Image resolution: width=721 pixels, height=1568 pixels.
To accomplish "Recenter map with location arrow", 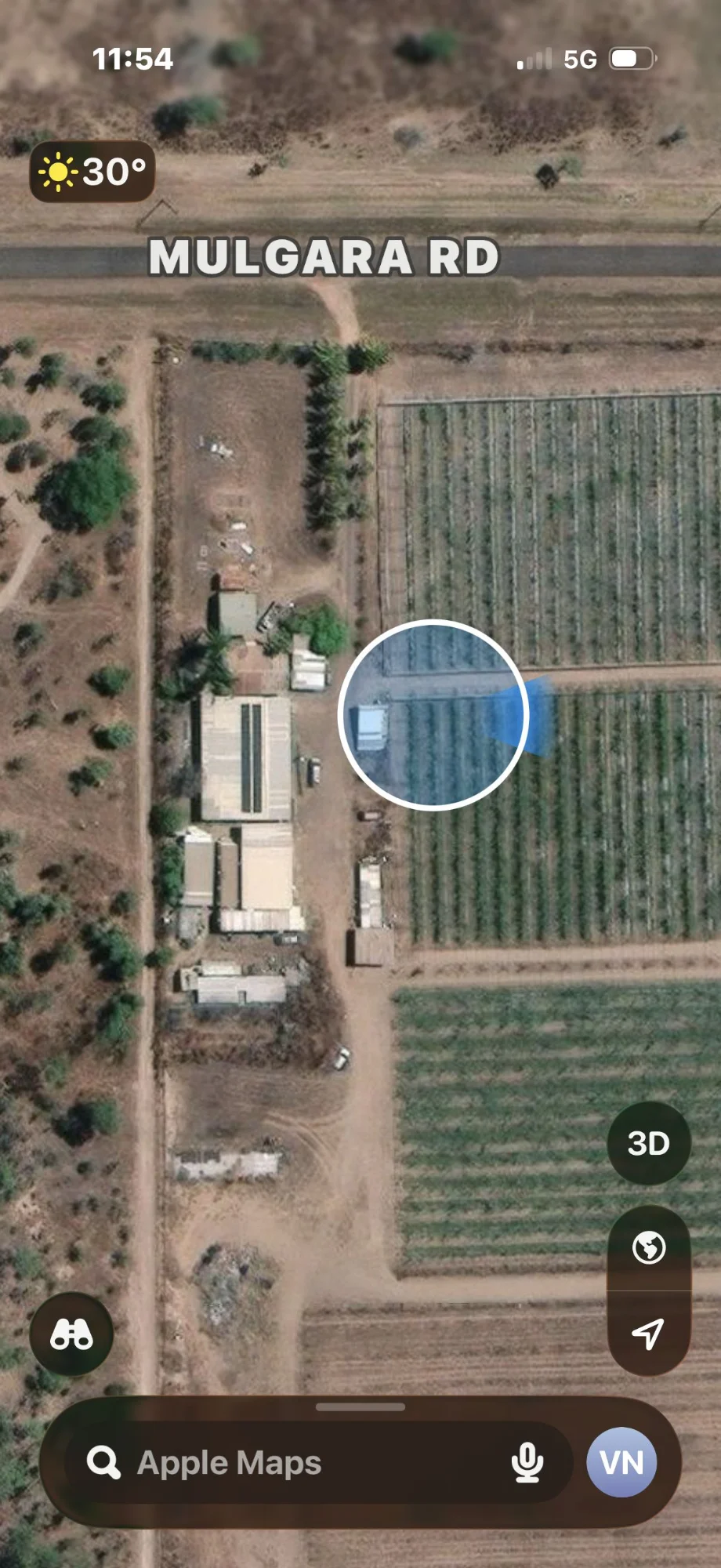I will click(649, 1333).
